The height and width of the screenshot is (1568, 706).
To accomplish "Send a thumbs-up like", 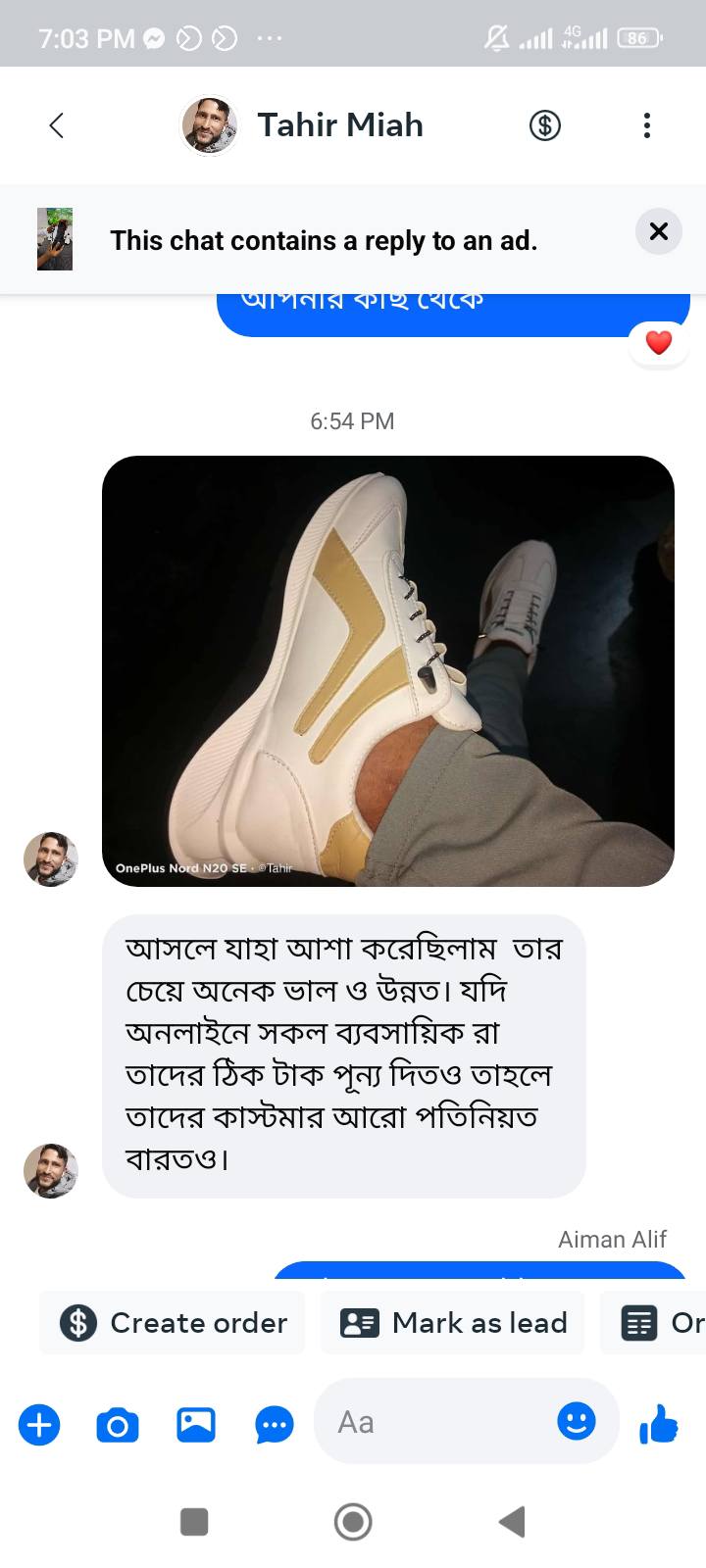I will 659,1424.
